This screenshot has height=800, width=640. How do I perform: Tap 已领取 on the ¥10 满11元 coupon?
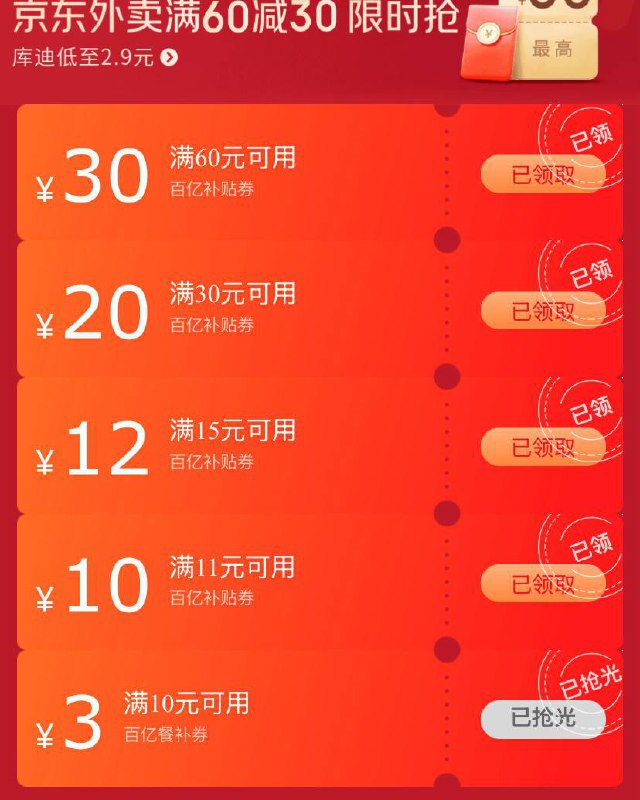[x=543, y=582]
